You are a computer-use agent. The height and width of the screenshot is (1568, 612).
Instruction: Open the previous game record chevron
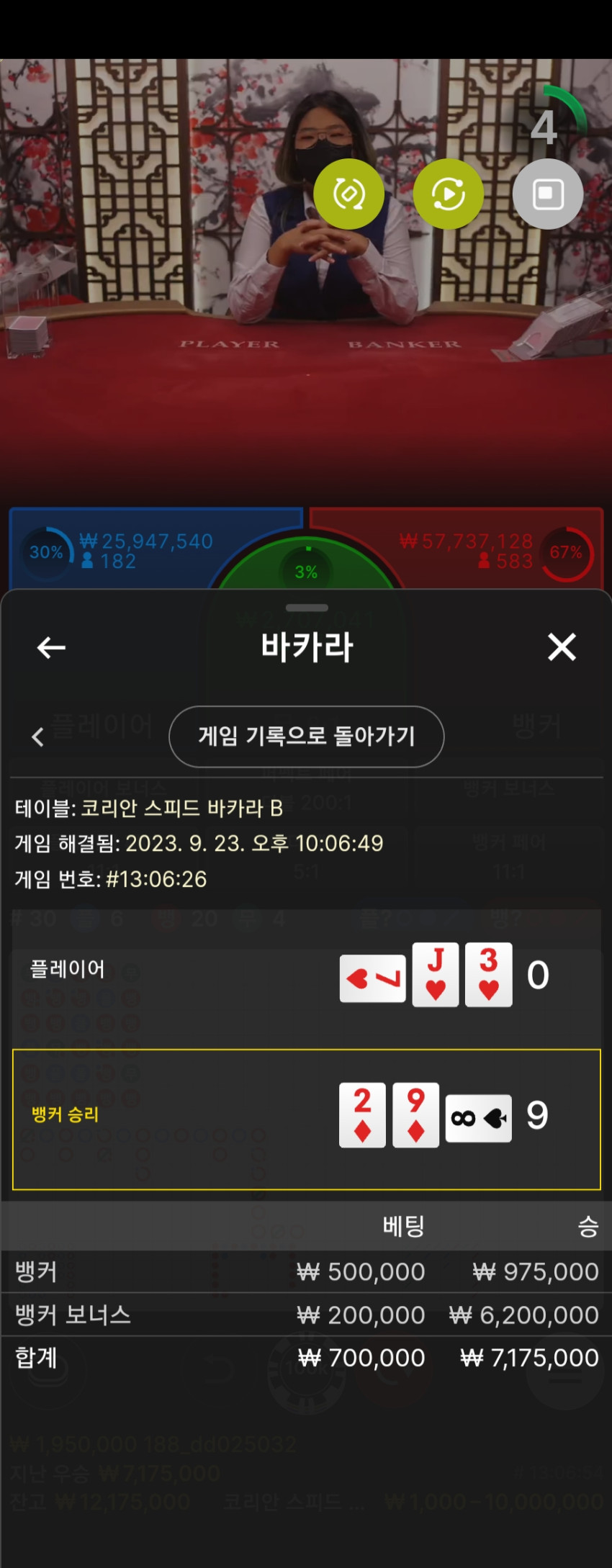click(x=38, y=736)
